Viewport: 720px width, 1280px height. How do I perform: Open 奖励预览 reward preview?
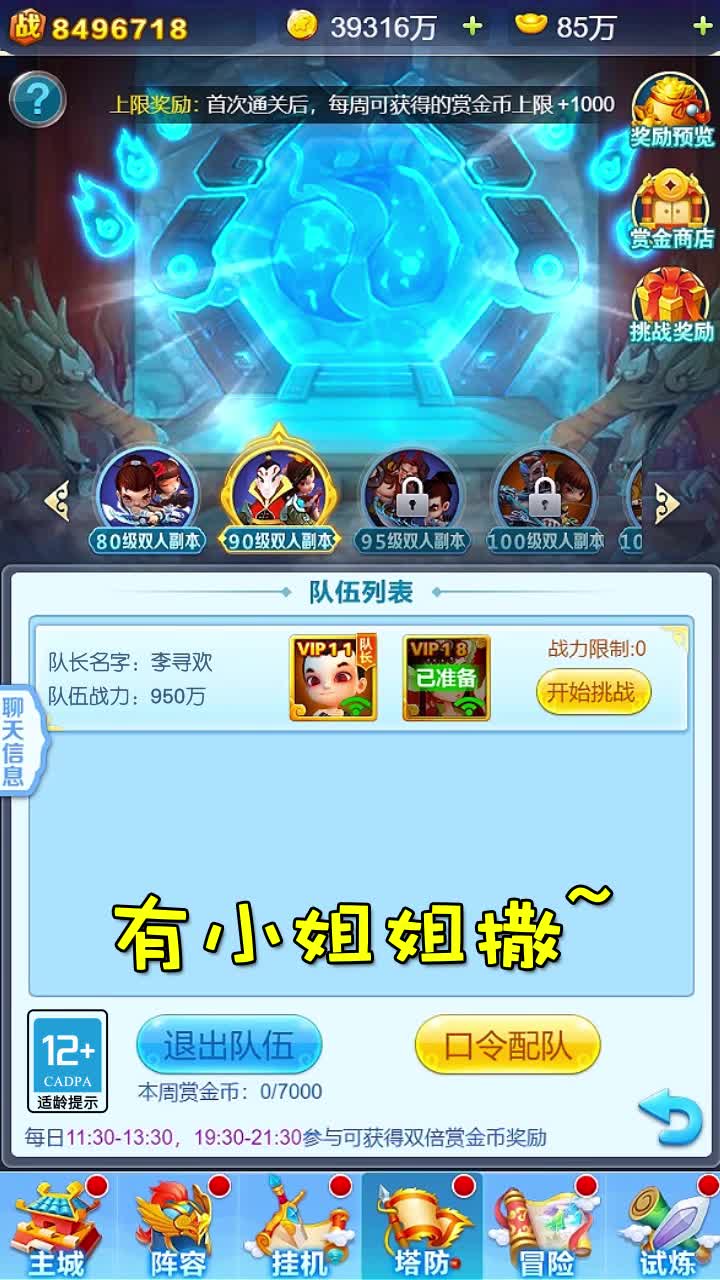click(x=671, y=111)
